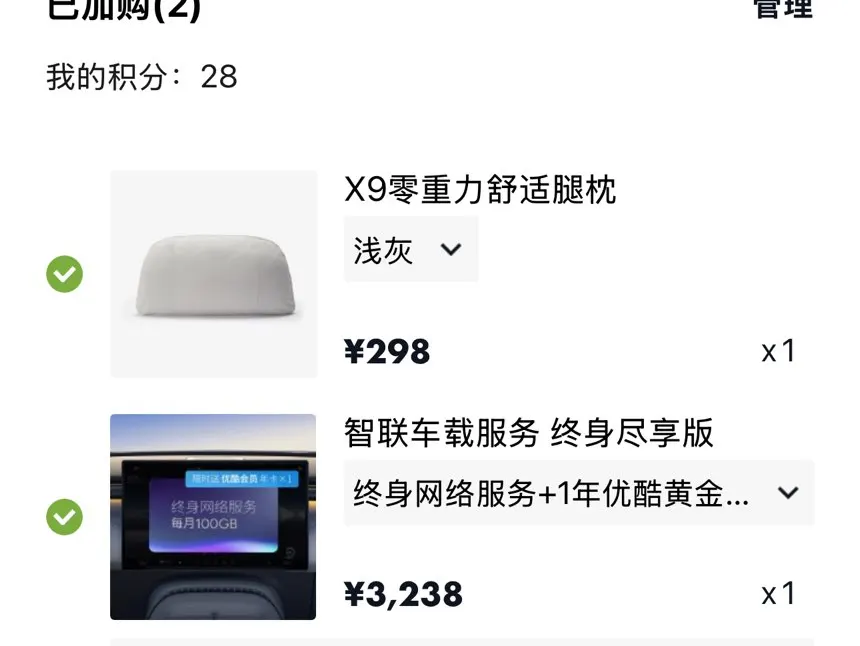The image size is (860, 646).
Task: Uncheck the X9零重力舒适腿枕 item
Action: pyautogui.click(x=65, y=274)
